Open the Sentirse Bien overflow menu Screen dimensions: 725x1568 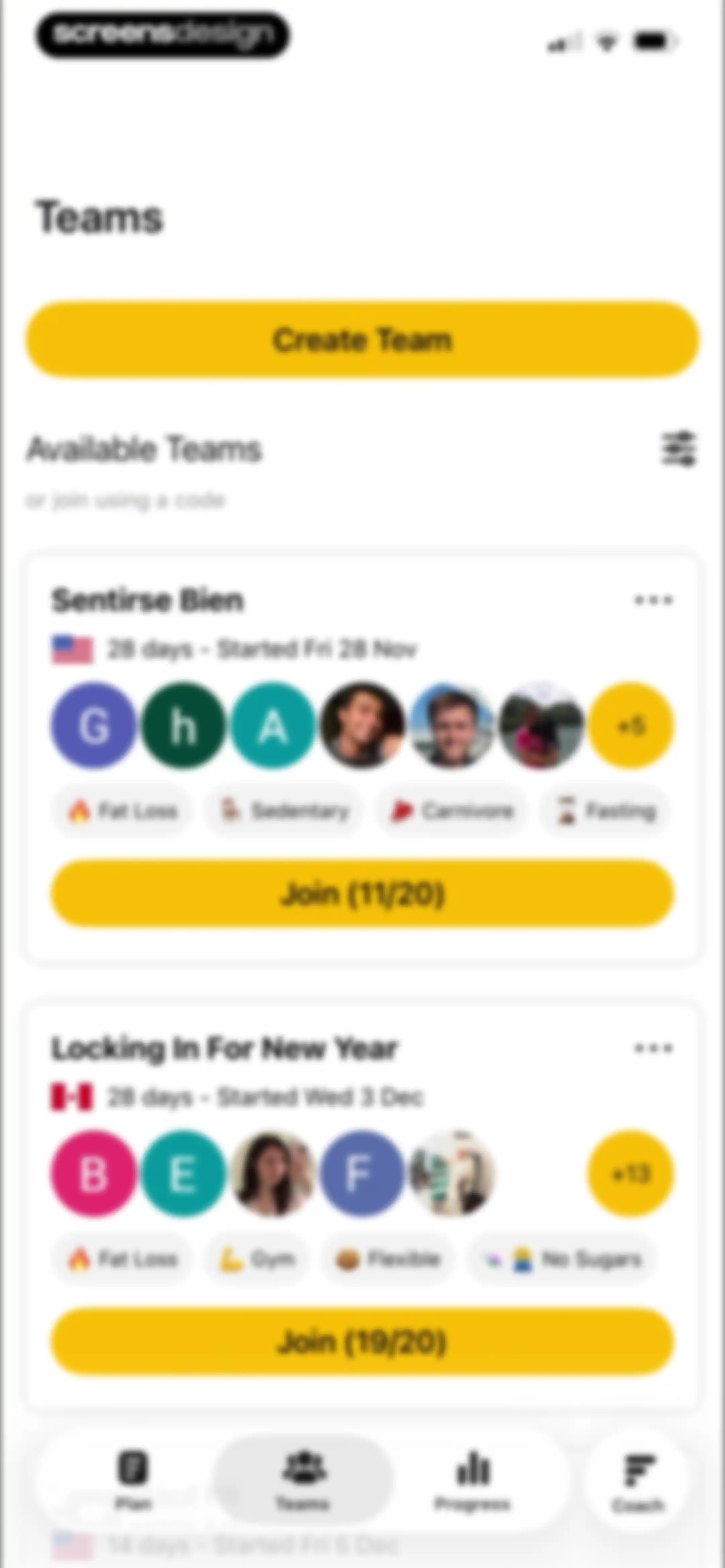[x=653, y=600]
